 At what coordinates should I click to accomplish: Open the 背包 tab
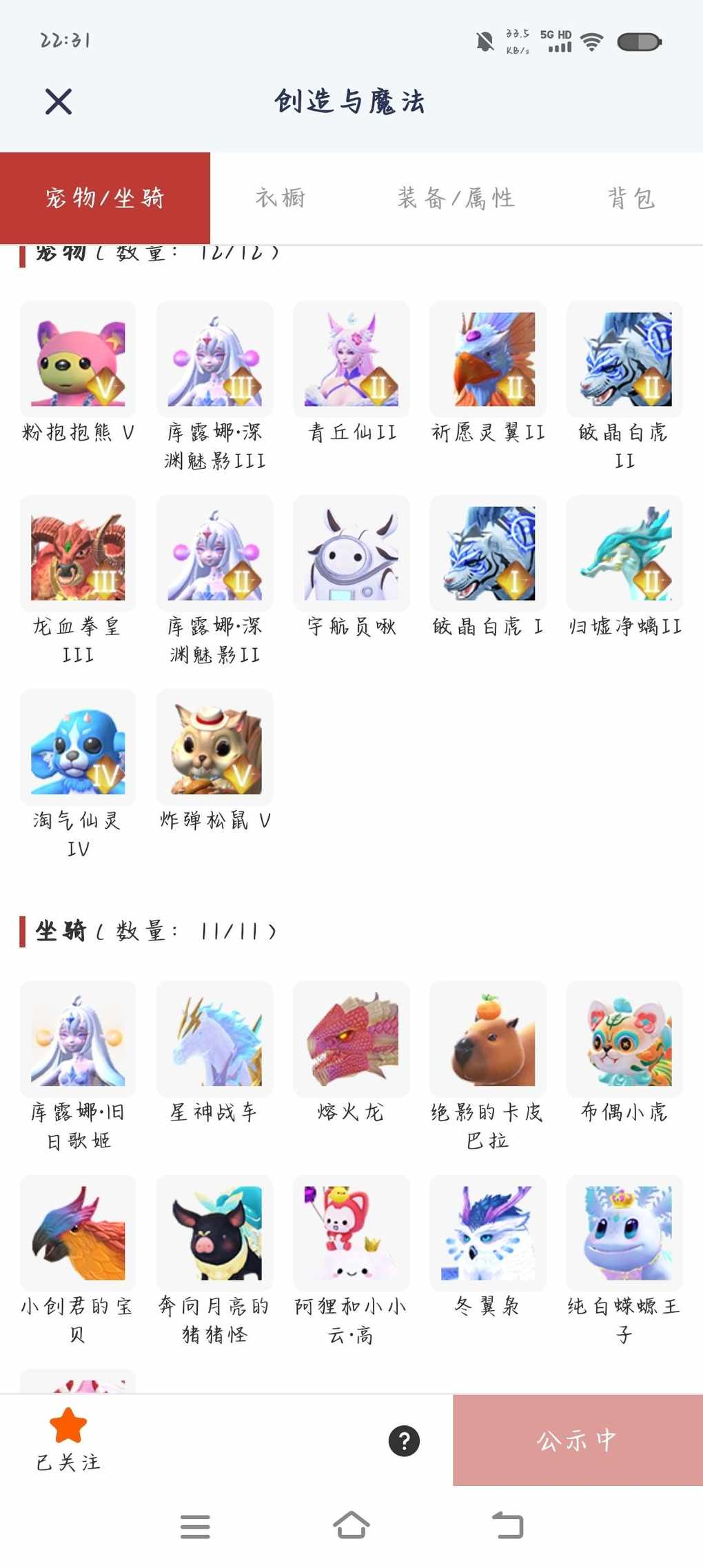pyautogui.click(x=631, y=199)
